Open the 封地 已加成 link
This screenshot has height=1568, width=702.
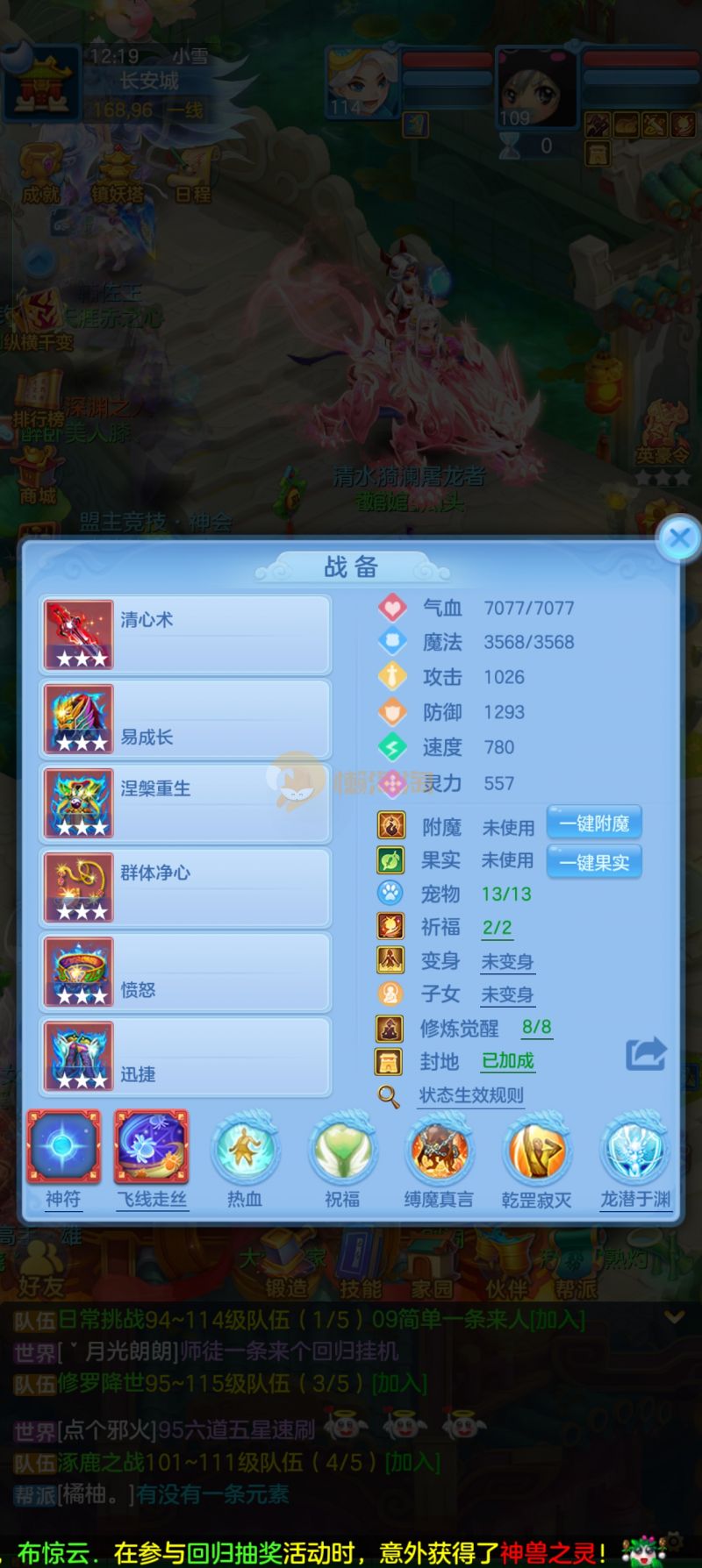pyautogui.click(x=507, y=1061)
